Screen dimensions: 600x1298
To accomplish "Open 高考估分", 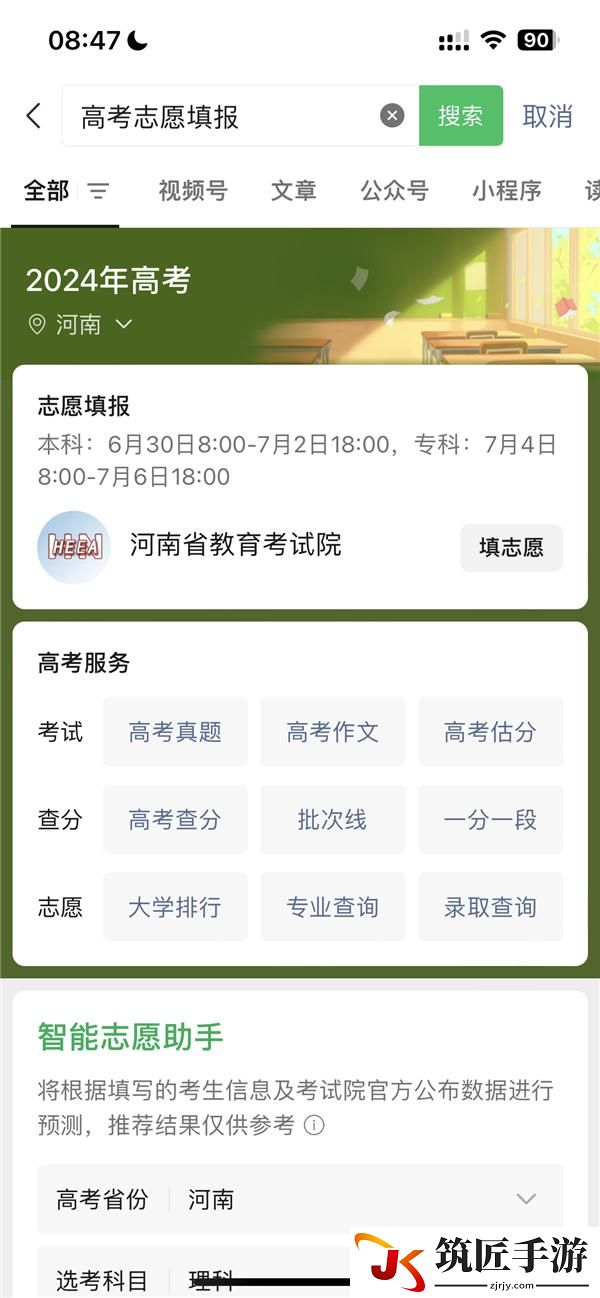I will coord(490,732).
